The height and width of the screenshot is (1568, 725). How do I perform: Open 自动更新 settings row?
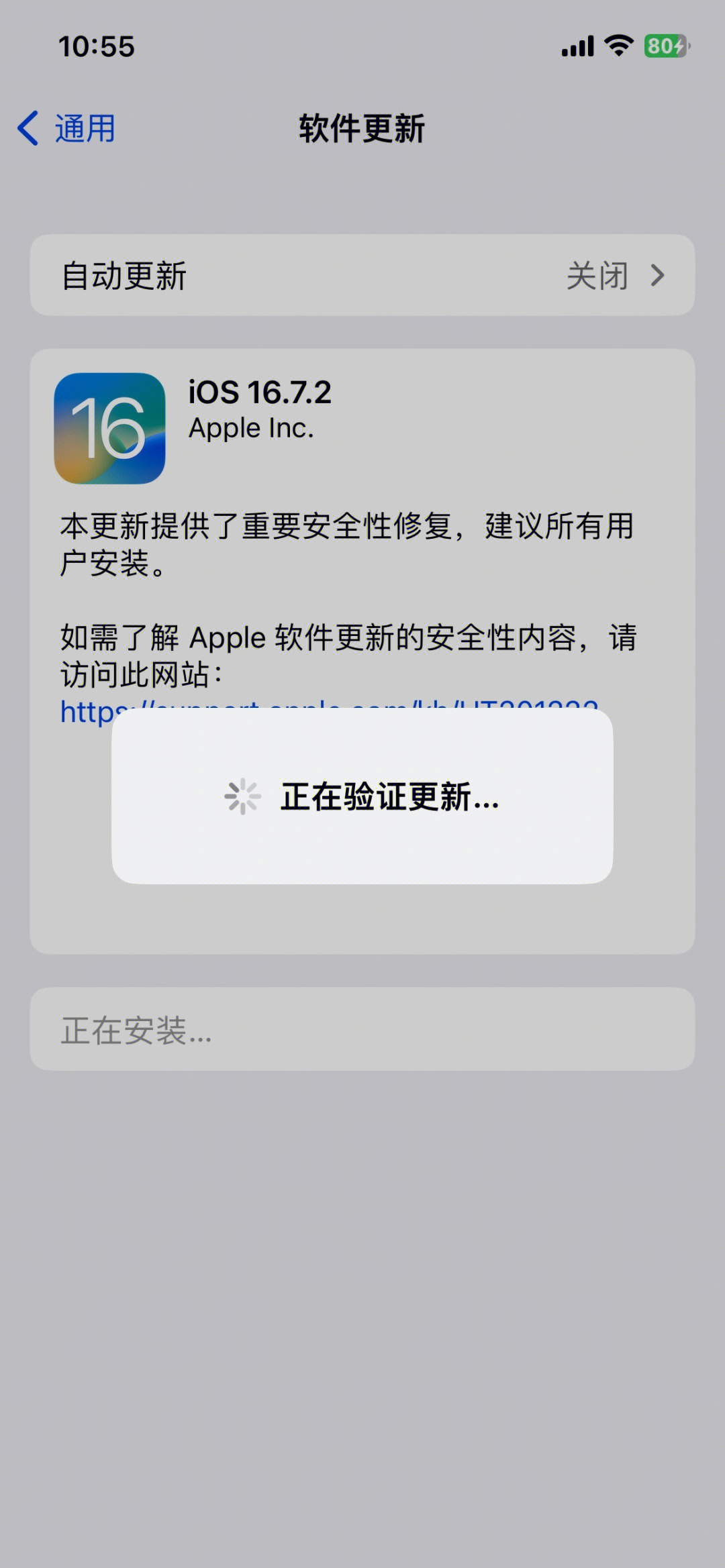(362, 275)
